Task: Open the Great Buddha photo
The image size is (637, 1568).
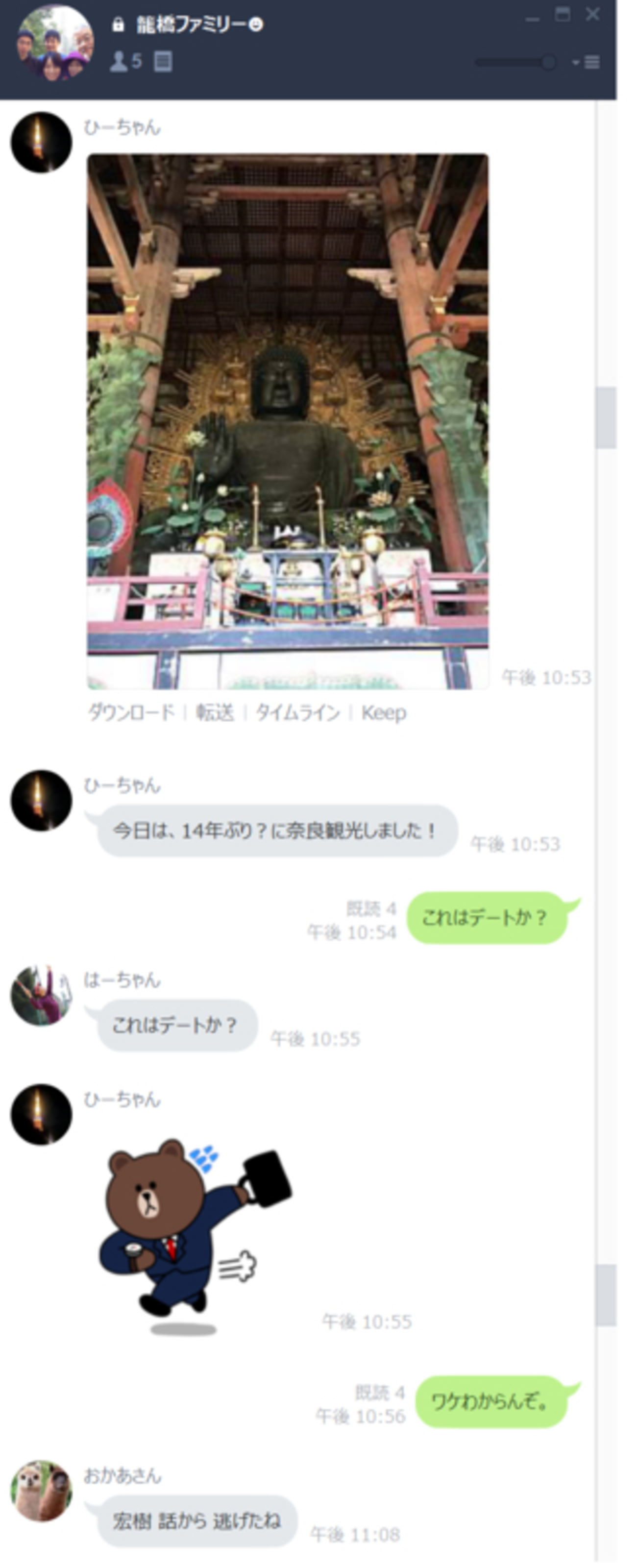Action: [x=288, y=421]
